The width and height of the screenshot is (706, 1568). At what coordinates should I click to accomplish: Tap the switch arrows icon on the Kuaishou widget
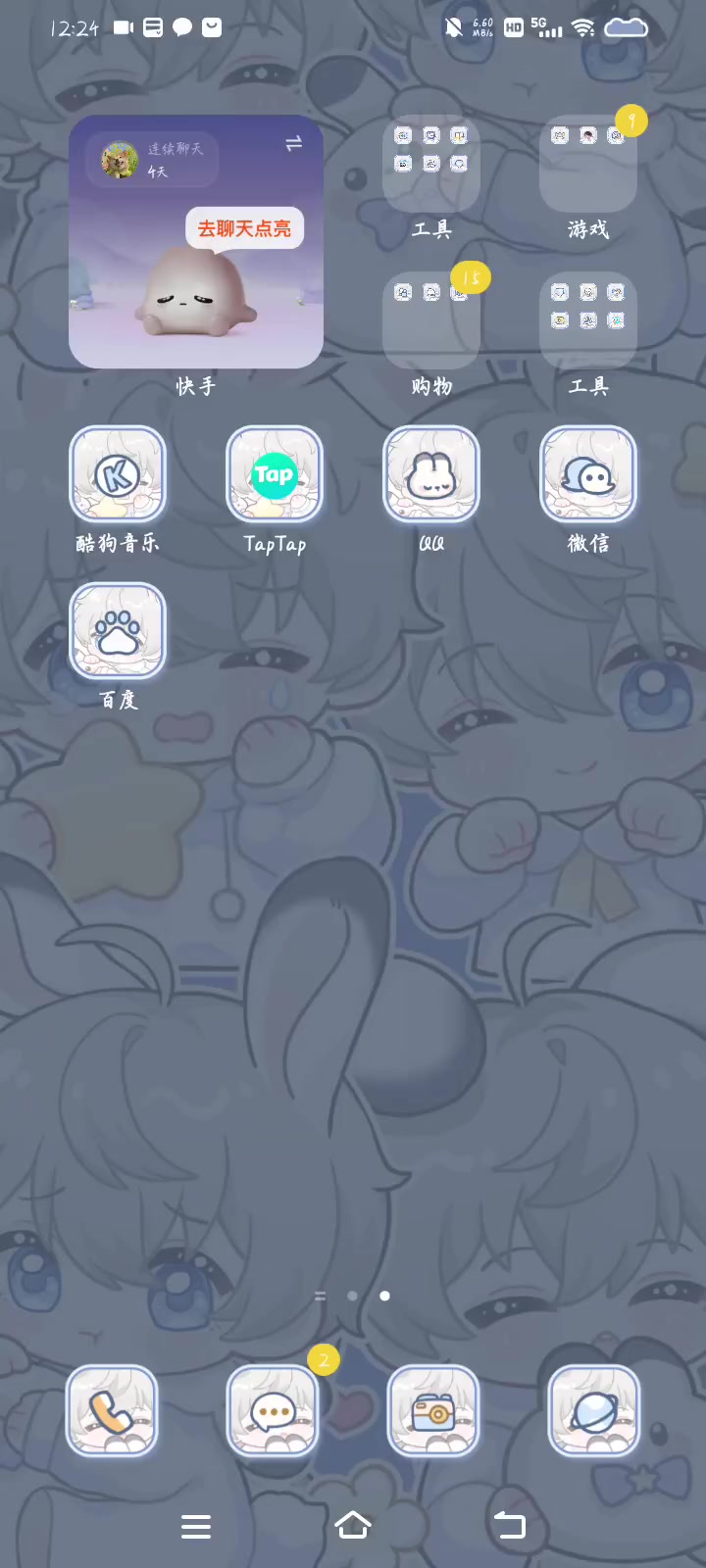click(293, 144)
